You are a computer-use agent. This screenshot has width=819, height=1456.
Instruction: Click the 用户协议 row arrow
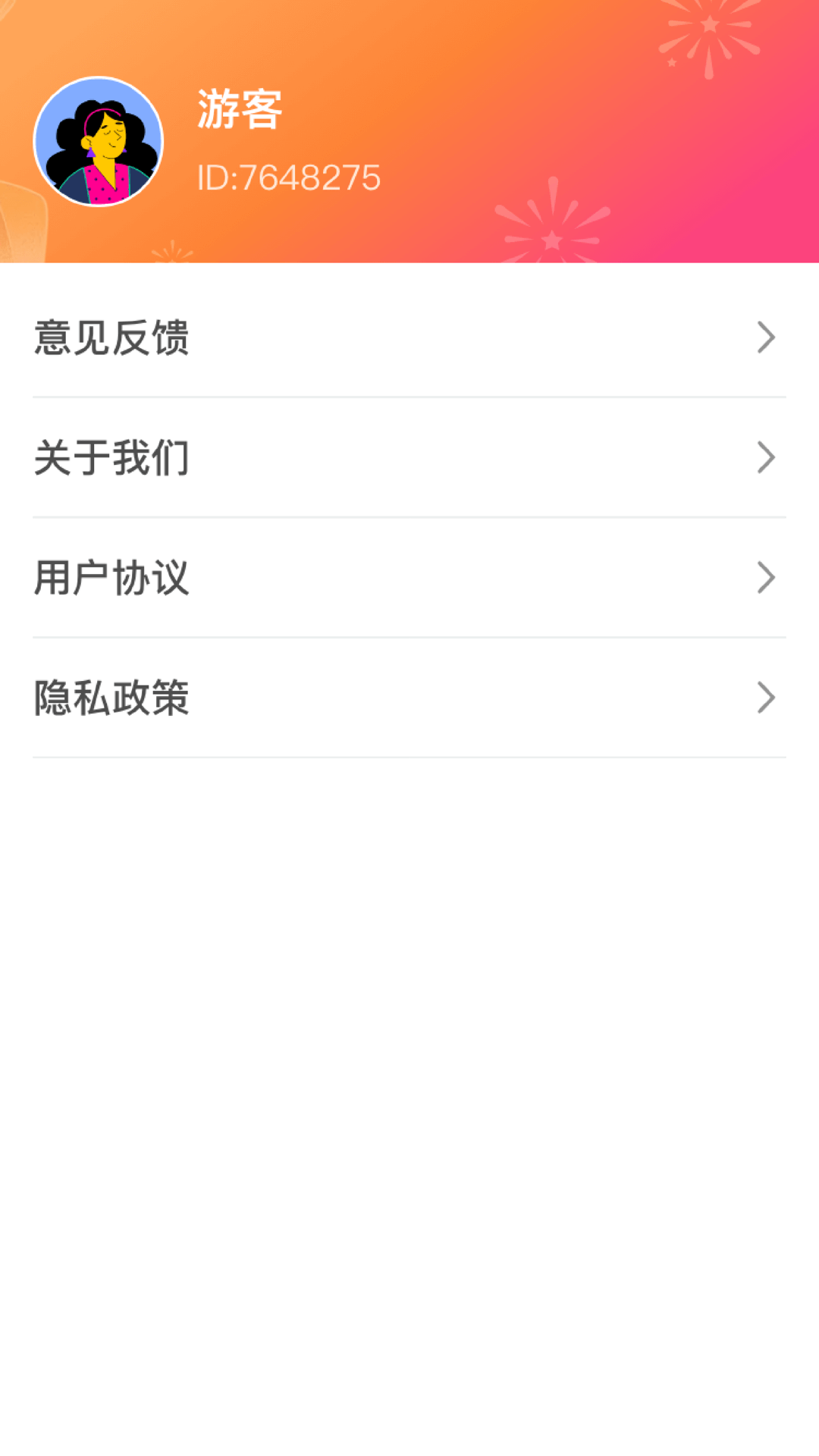[x=766, y=579]
